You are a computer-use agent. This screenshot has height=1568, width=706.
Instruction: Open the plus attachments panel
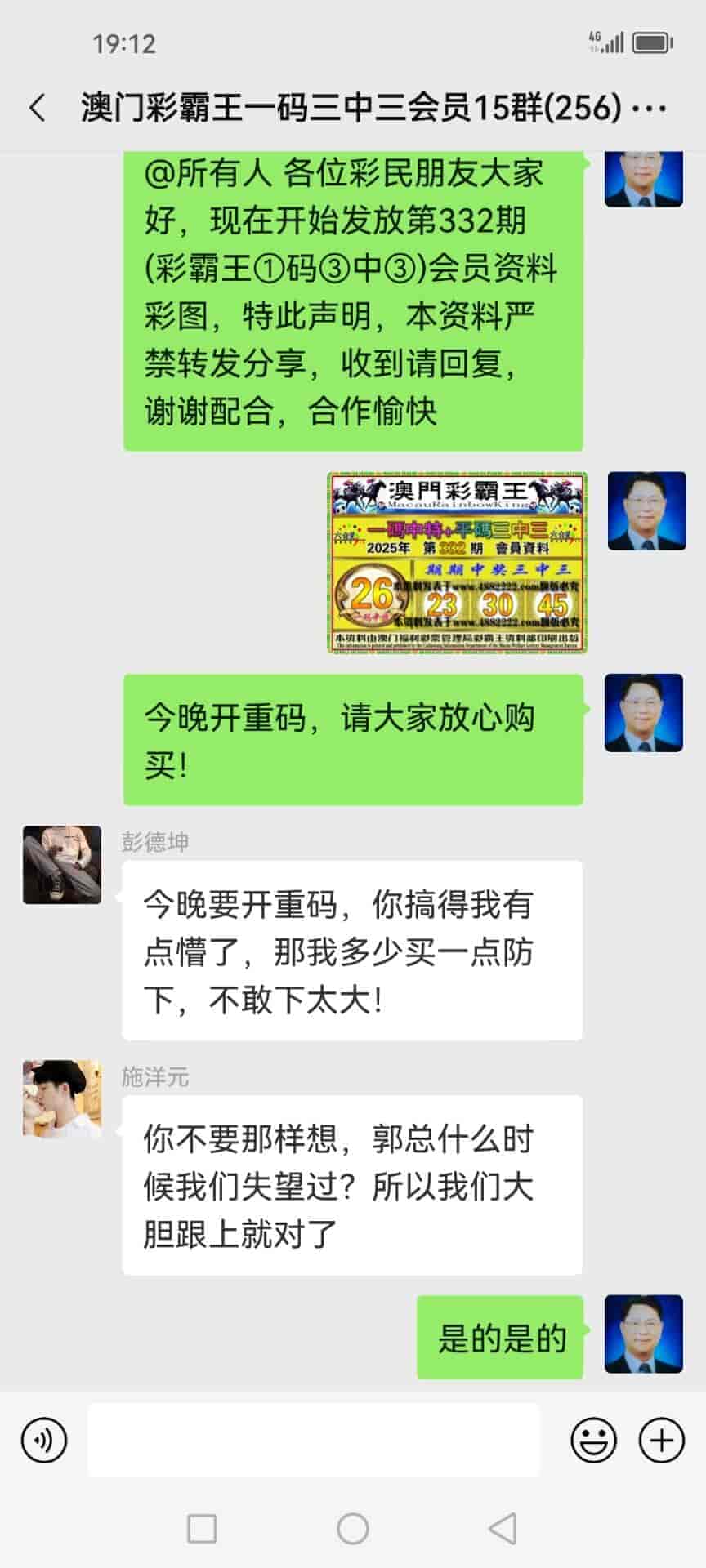661,1440
